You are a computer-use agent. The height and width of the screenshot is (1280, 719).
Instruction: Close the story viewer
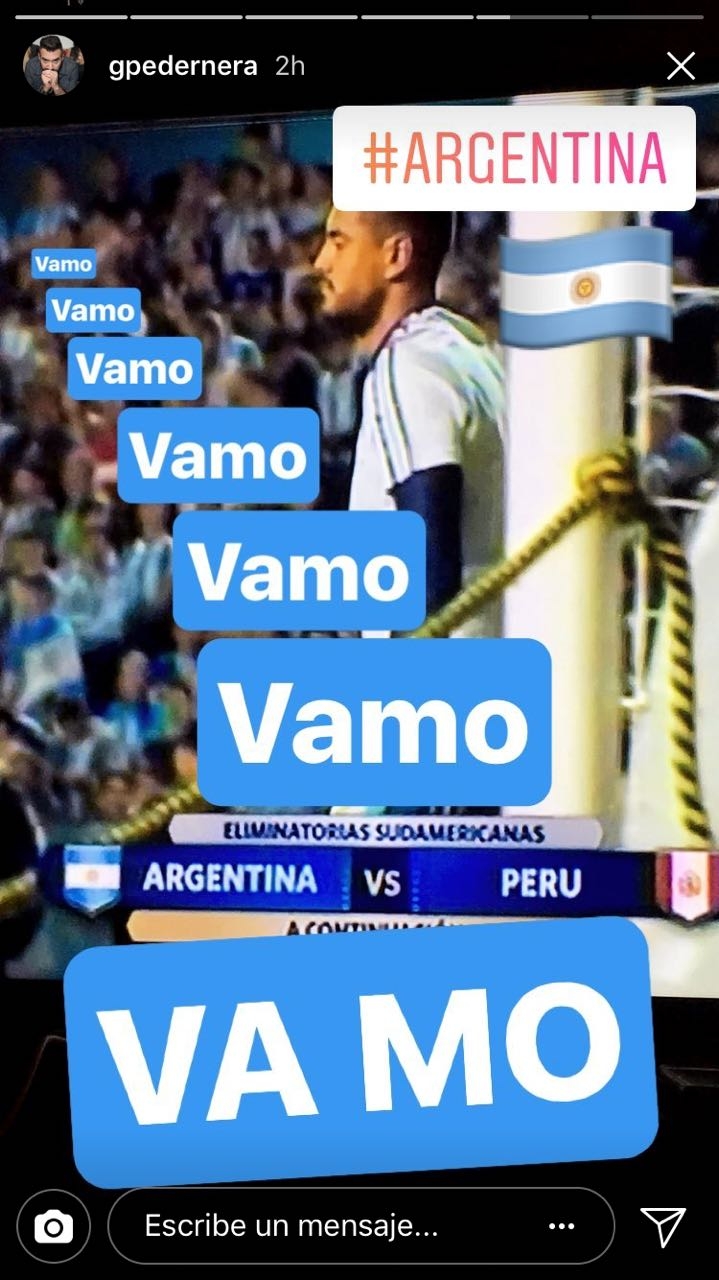tap(680, 66)
